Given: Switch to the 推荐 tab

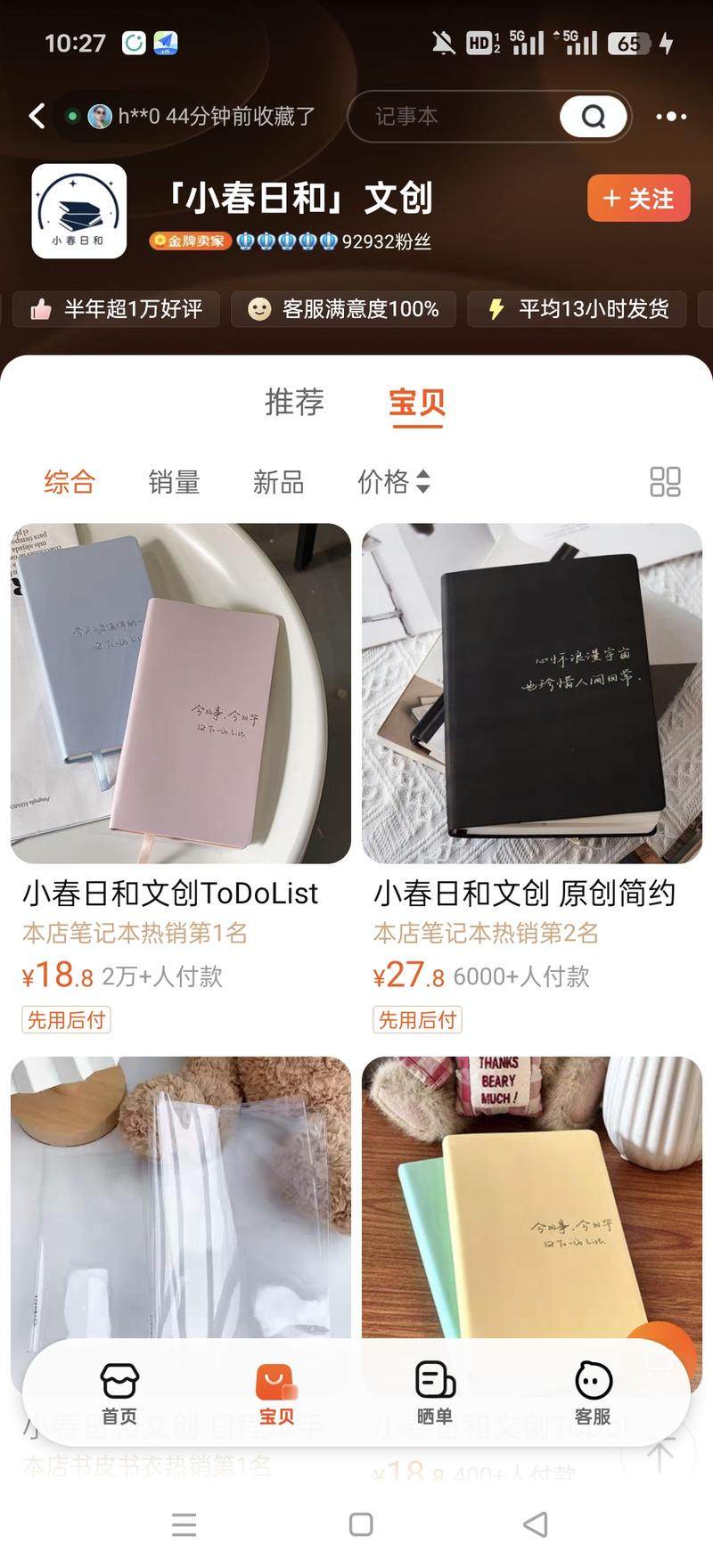Looking at the screenshot, I should tap(294, 403).
